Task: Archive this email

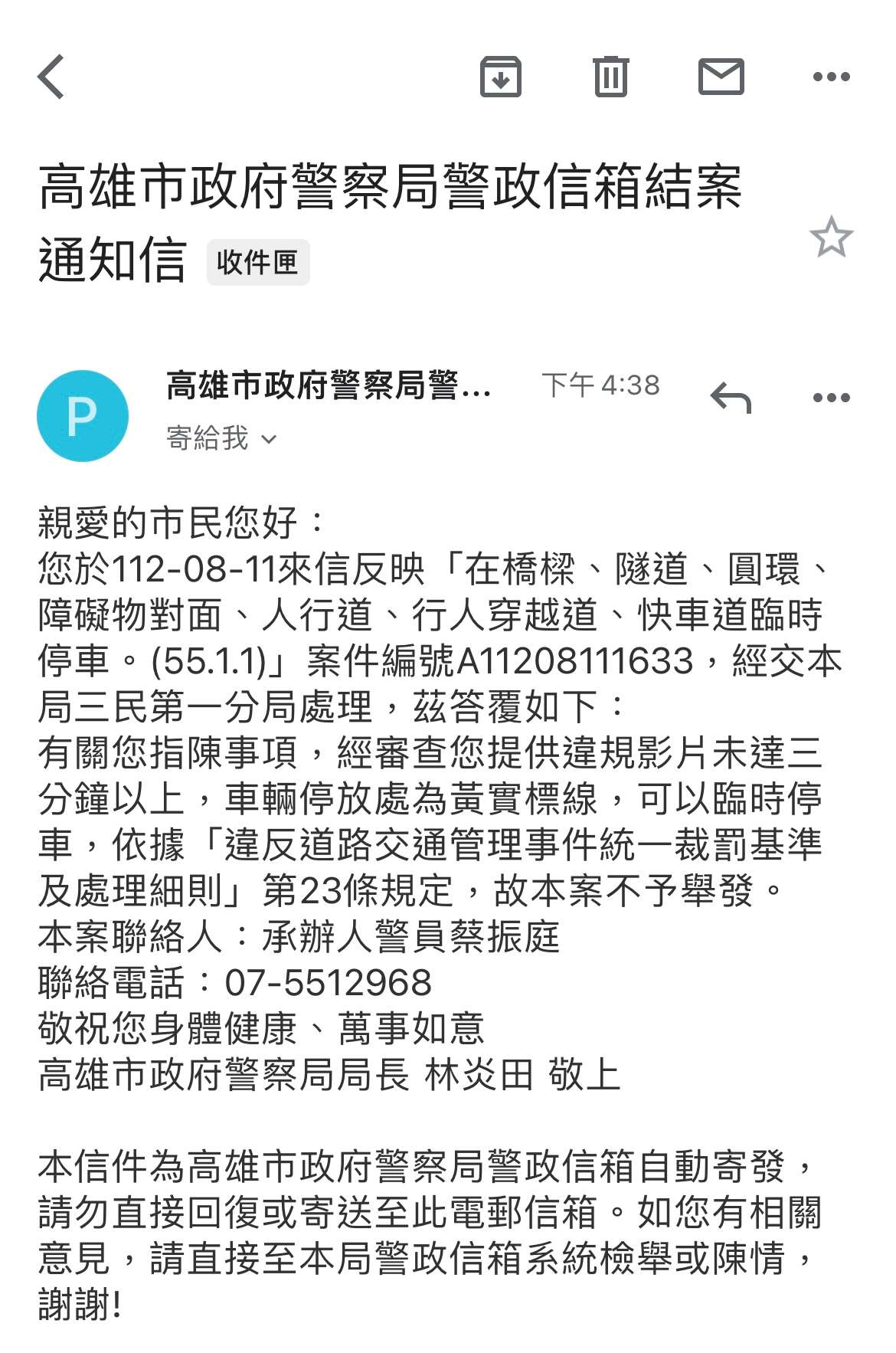Action: (501, 77)
